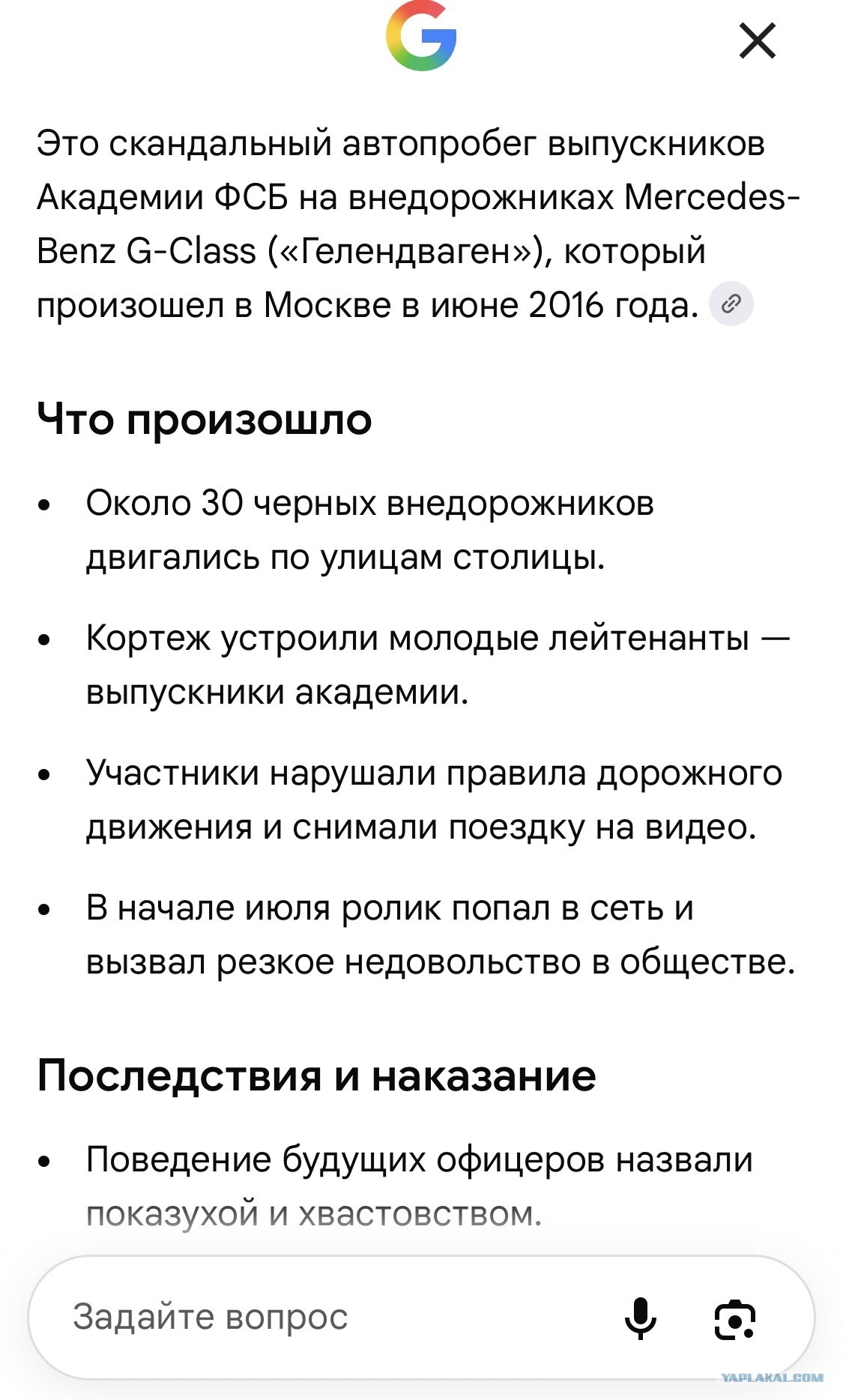Open the source link icon after the first paragraph

731,304
